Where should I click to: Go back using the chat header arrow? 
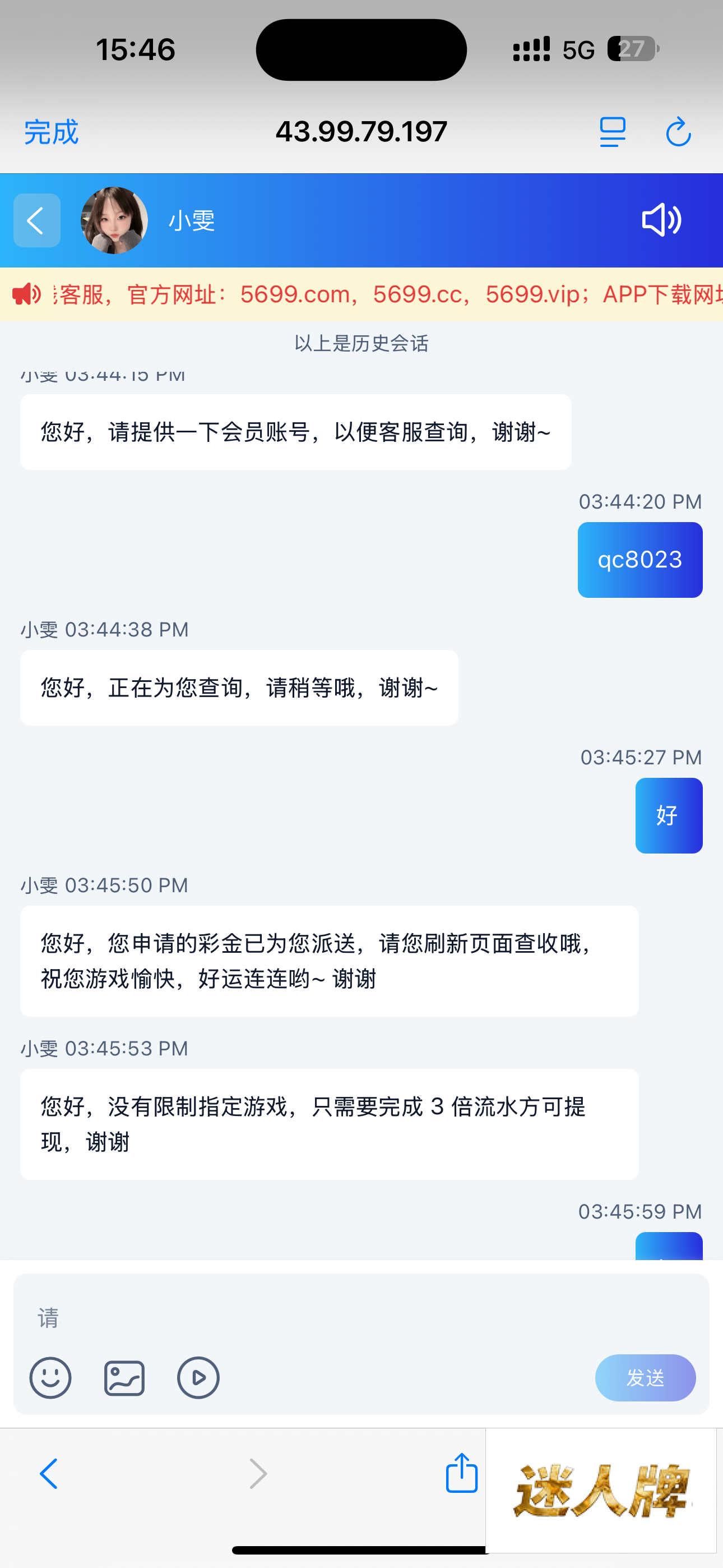click(x=36, y=220)
